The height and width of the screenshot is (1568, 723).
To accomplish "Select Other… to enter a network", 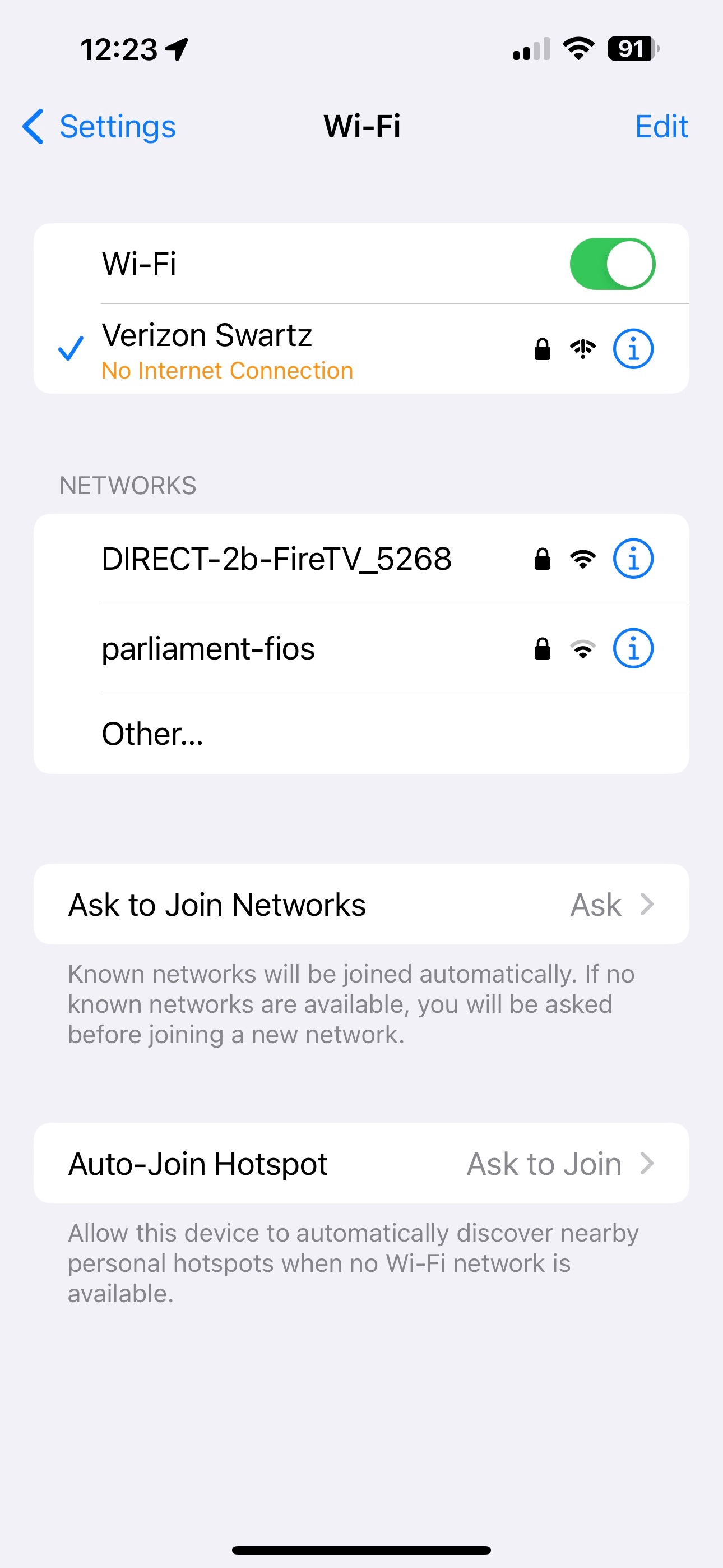I will tap(361, 734).
